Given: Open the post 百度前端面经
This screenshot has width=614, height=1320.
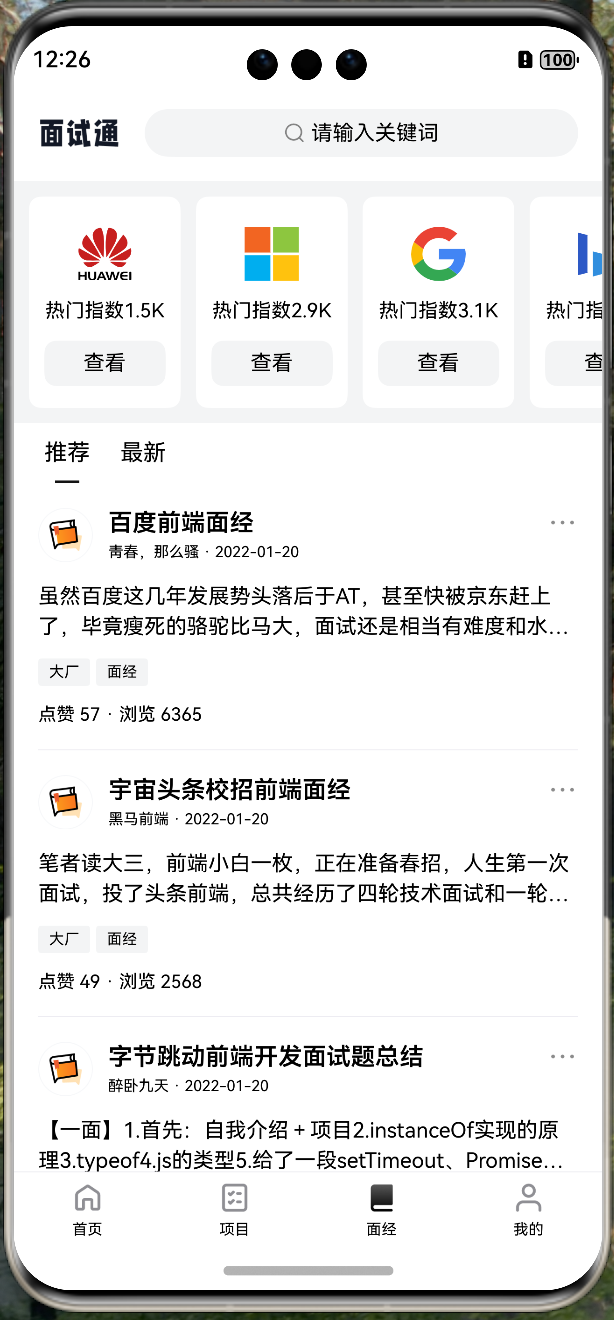Looking at the screenshot, I should [181, 522].
